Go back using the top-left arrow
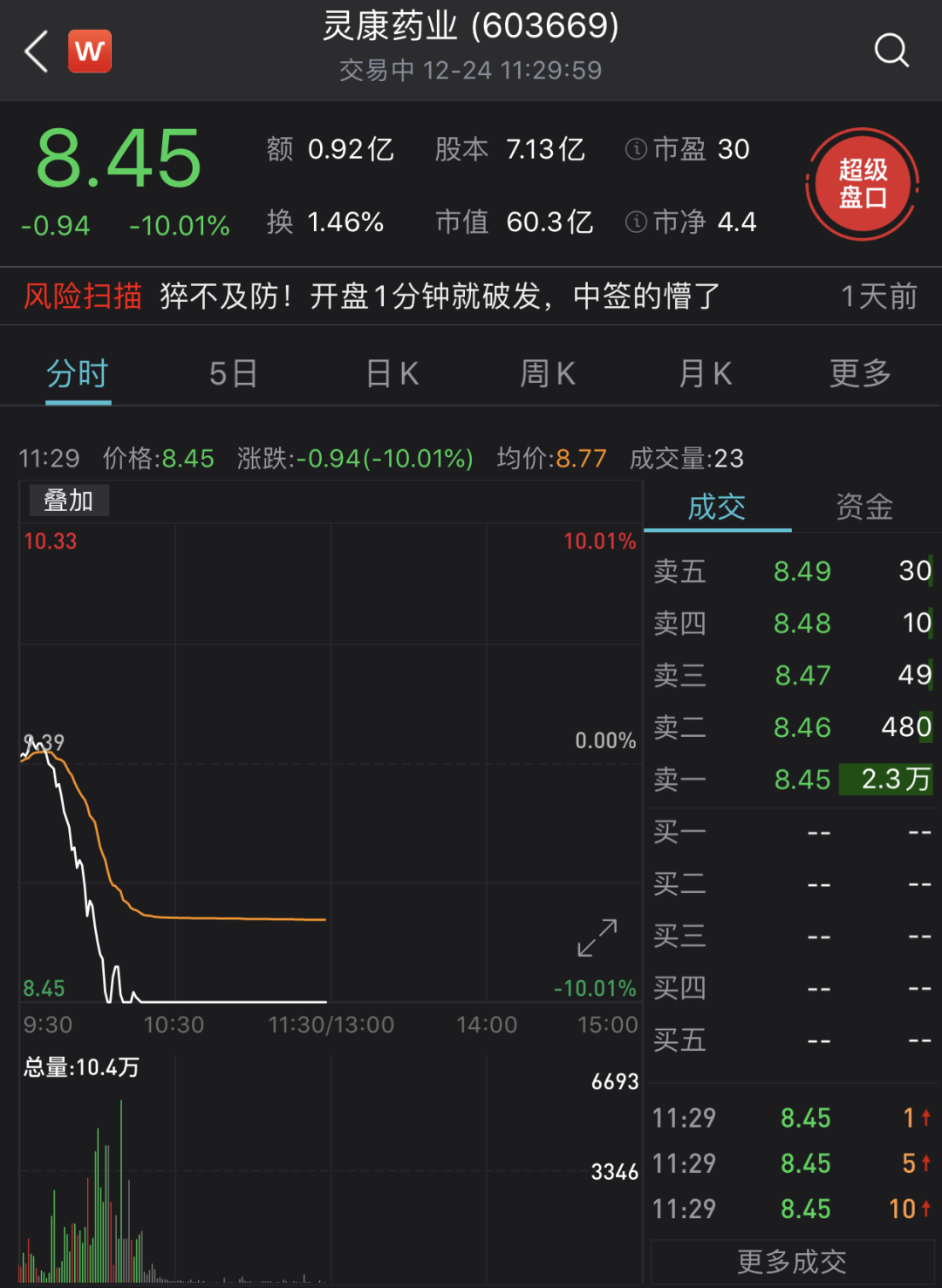 coord(37,51)
